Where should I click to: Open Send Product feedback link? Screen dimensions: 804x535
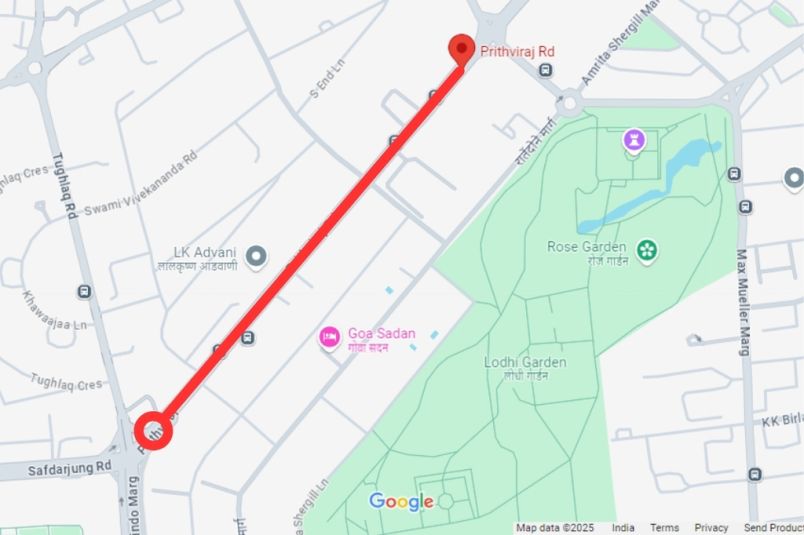pos(773,528)
